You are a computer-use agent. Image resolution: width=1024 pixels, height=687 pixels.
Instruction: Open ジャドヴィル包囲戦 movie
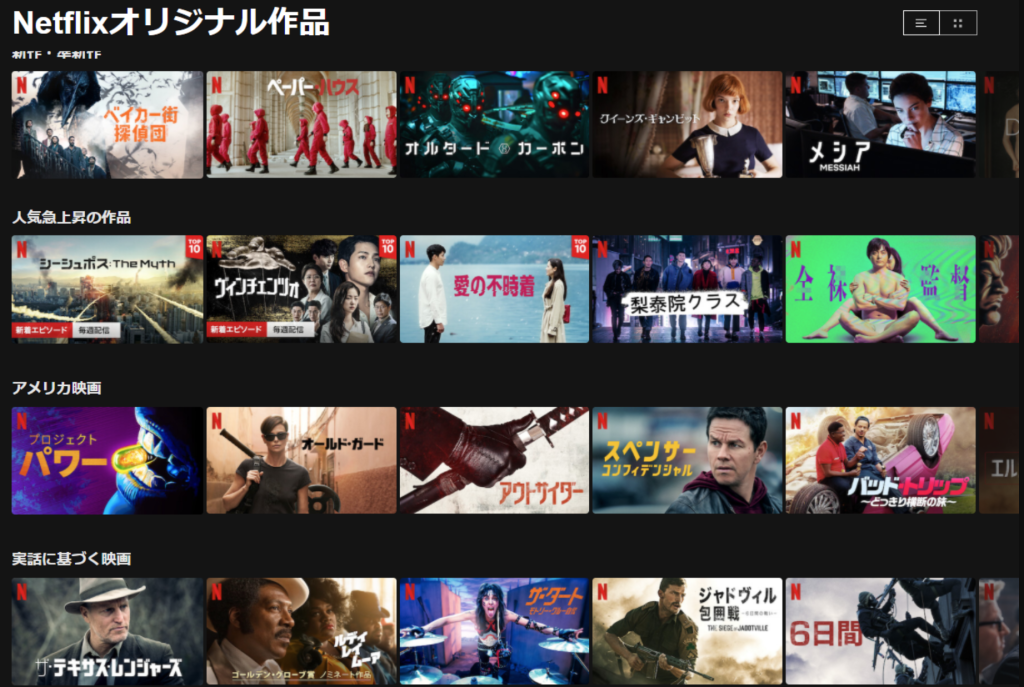tap(687, 631)
